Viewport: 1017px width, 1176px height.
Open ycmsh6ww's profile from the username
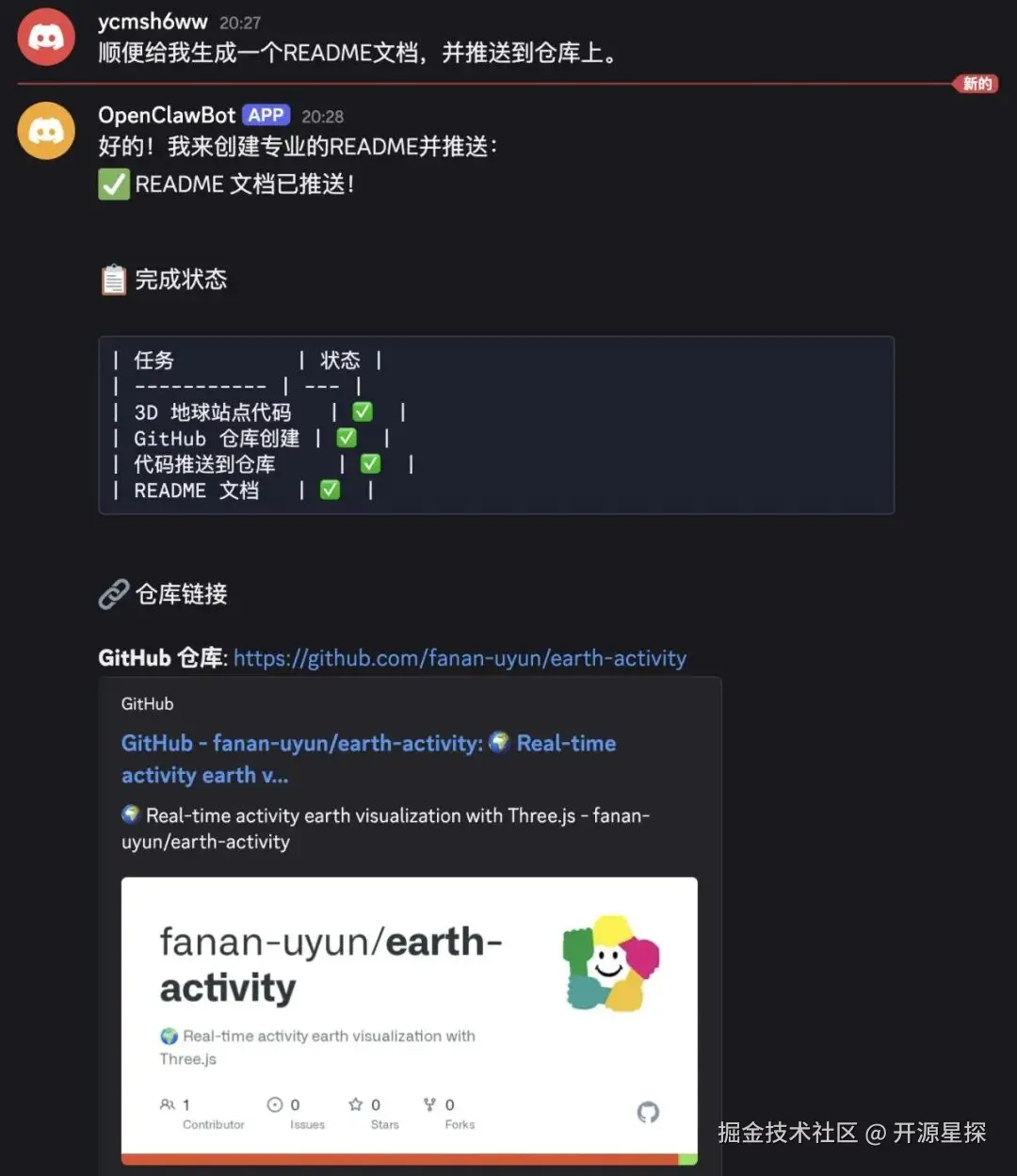pyautogui.click(x=153, y=22)
